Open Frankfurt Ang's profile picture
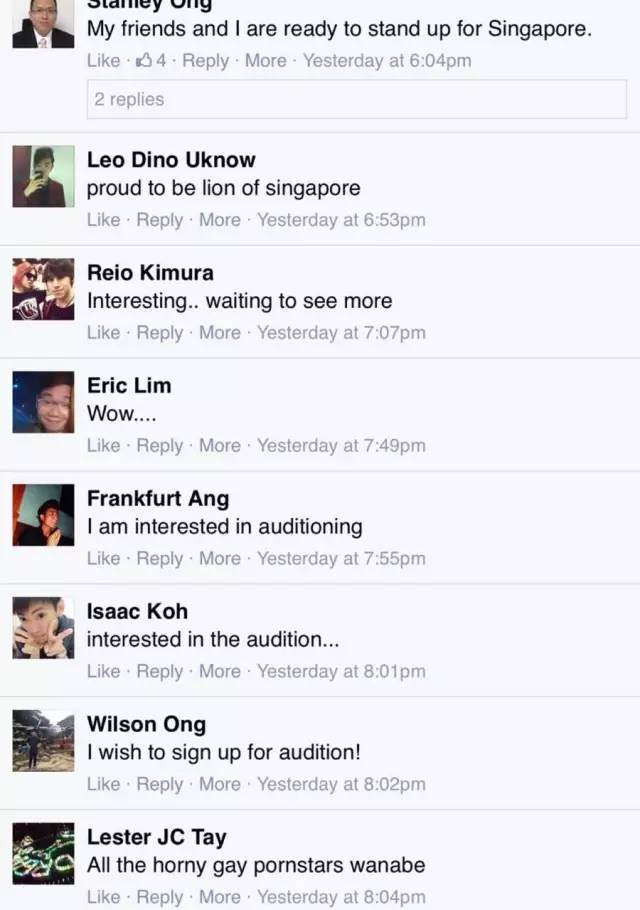The height and width of the screenshot is (910, 640). [x=43, y=515]
